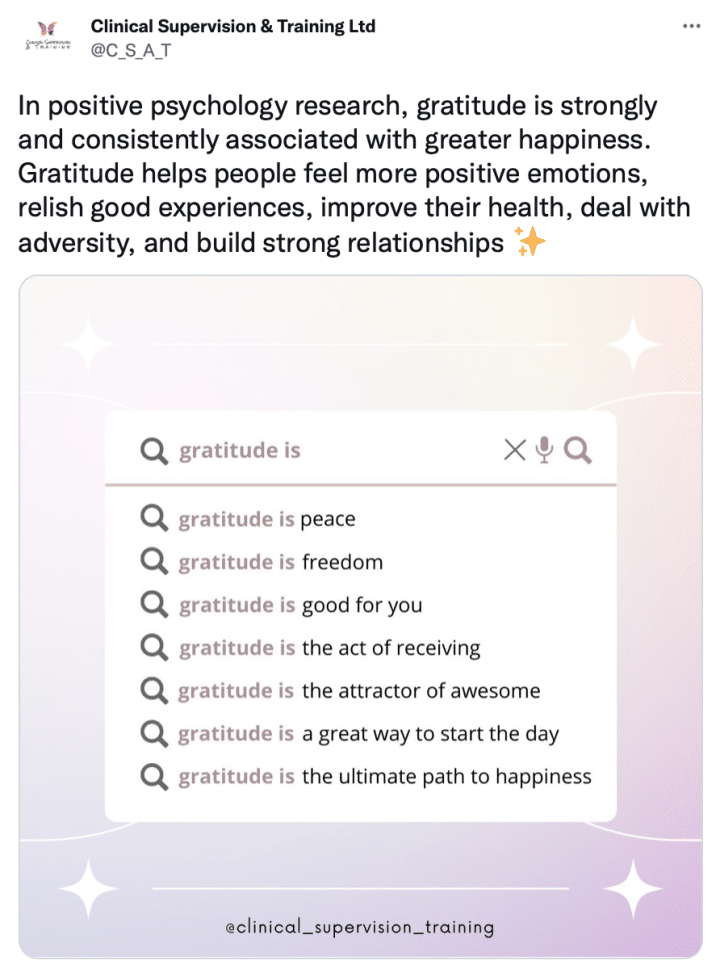The image size is (720, 977).
Task: Open the Clinical Supervision & Training Ltd account name
Action: click(233, 27)
